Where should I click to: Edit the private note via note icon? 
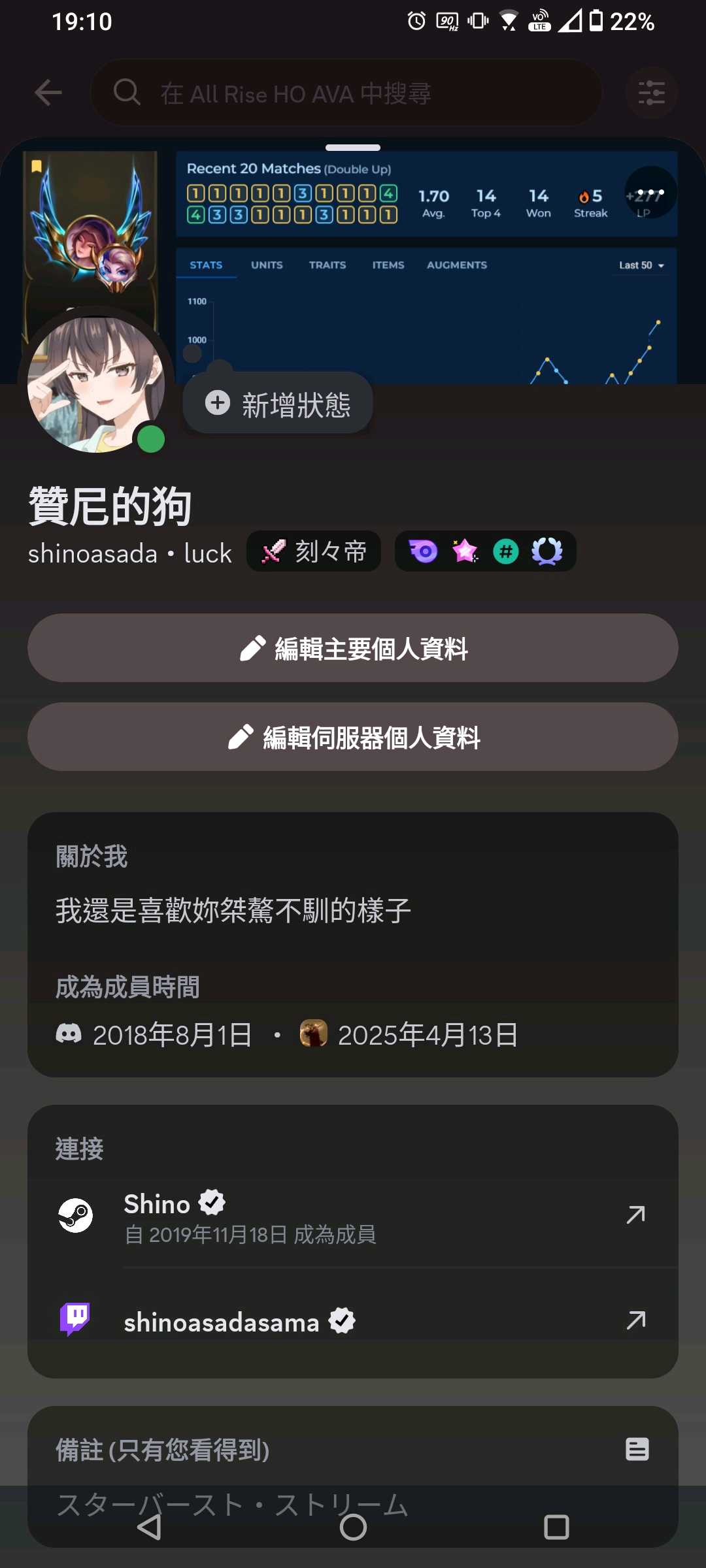637,1449
